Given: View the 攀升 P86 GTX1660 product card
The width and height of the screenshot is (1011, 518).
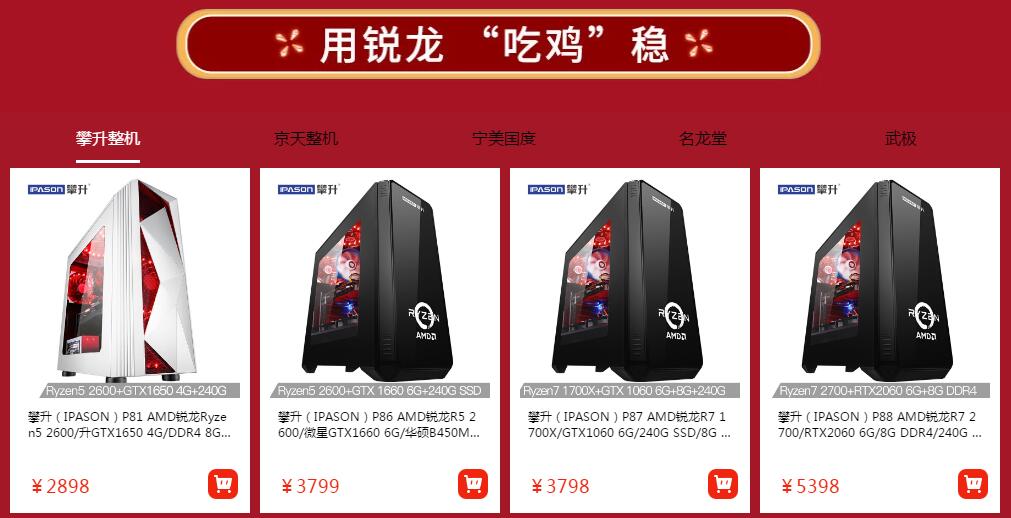Looking at the screenshot, I should click(380, 290).
